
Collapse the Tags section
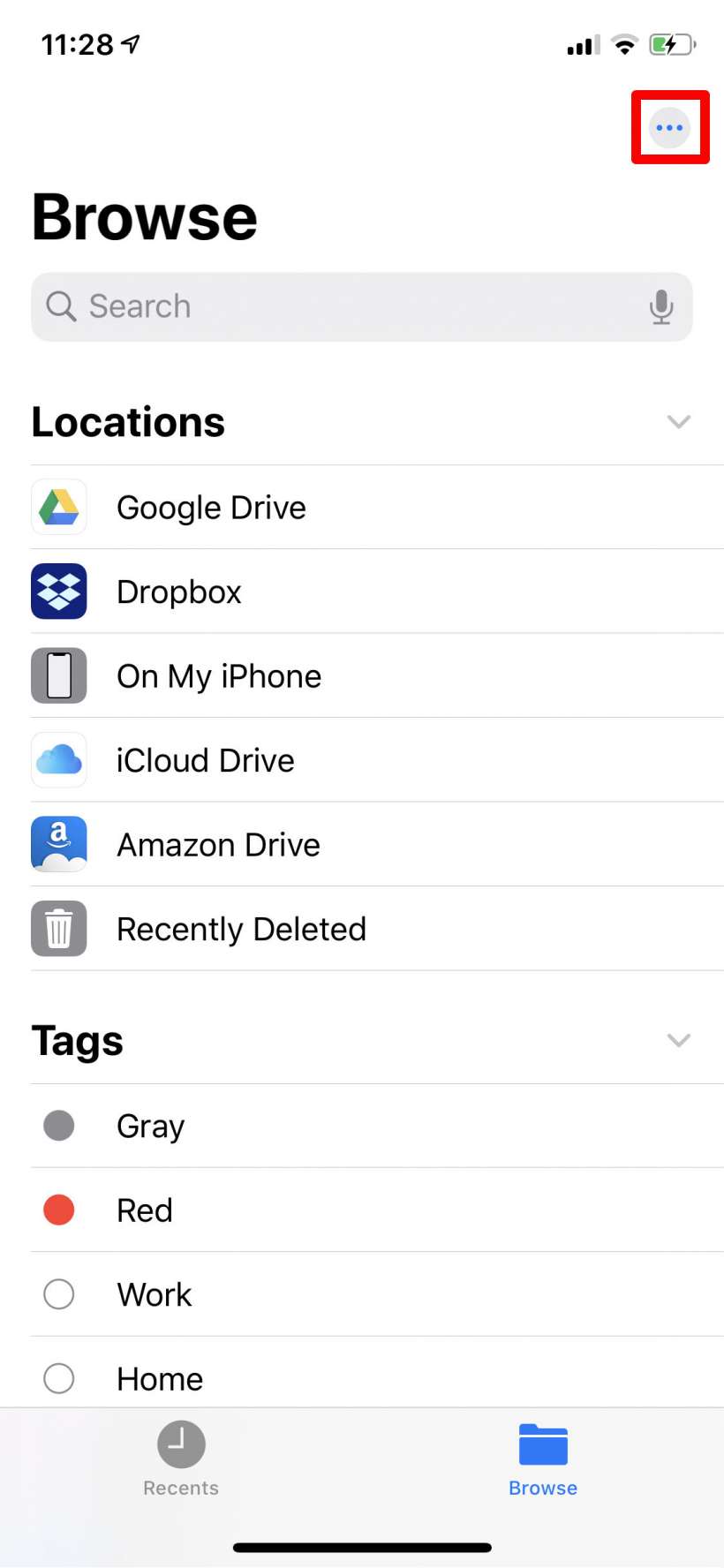678,1040
